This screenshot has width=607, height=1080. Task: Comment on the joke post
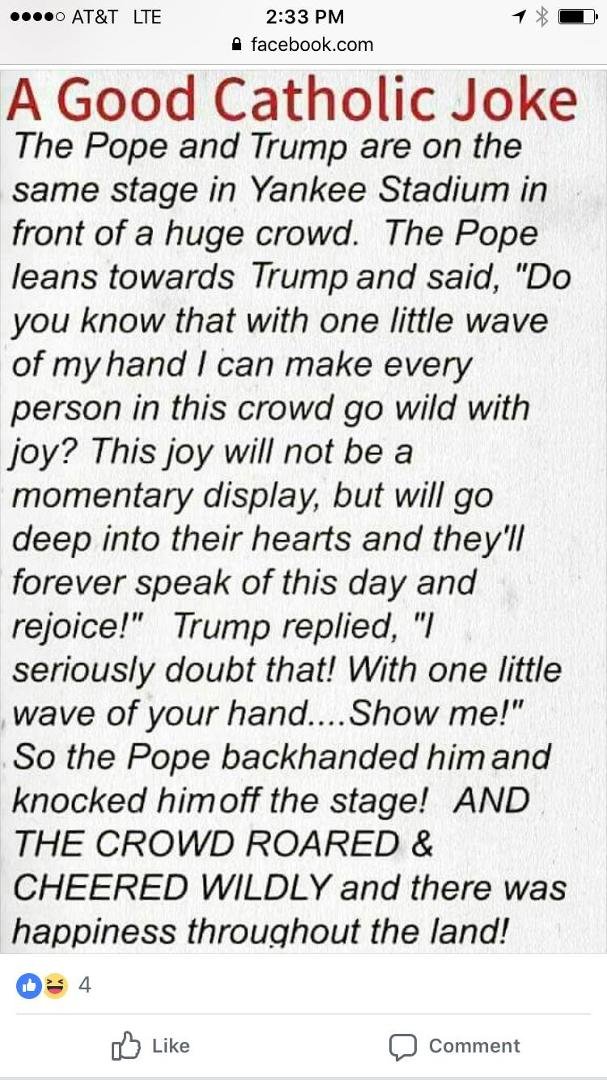455,1046
